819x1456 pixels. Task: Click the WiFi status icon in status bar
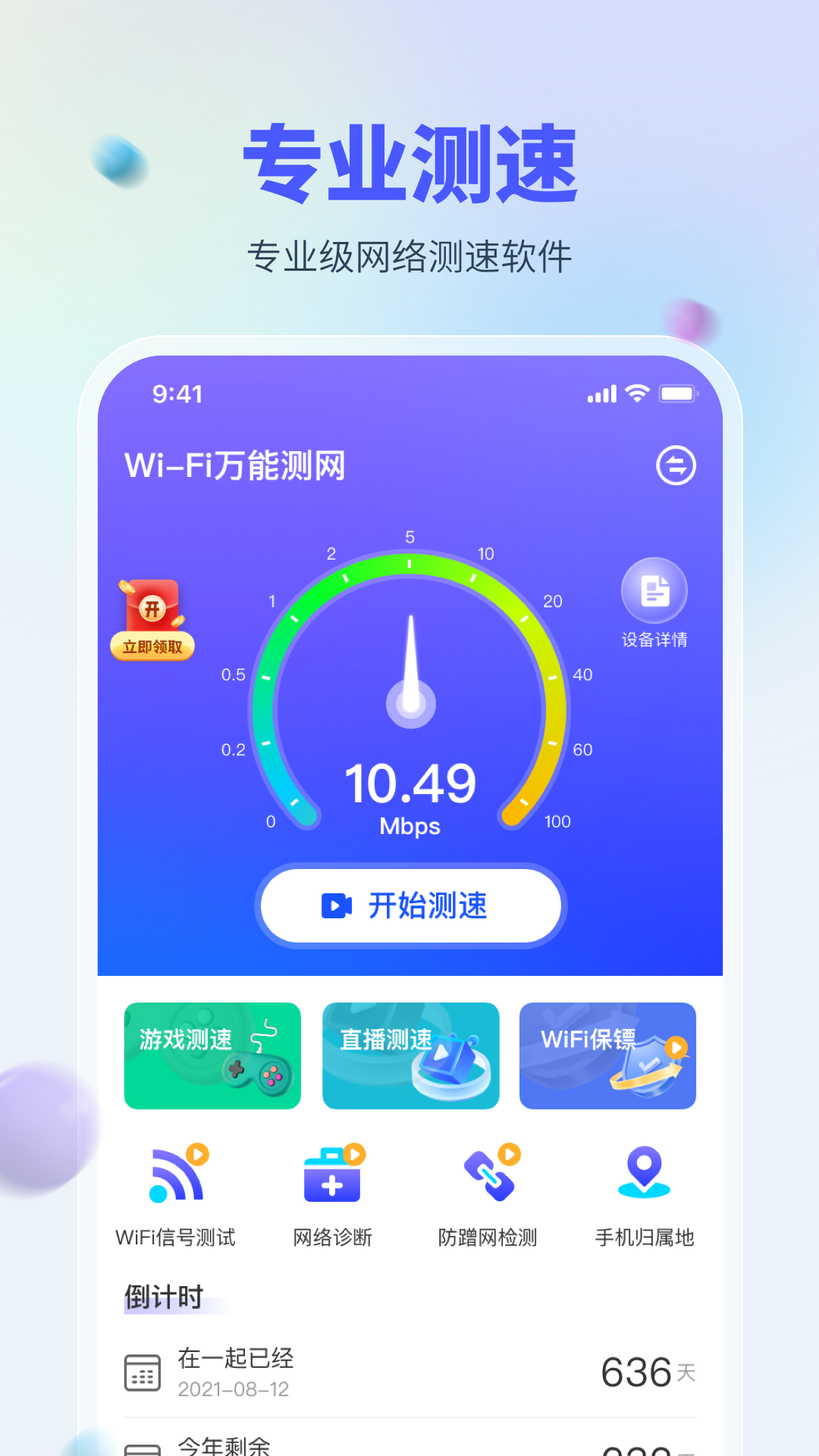tap(637, 394)
